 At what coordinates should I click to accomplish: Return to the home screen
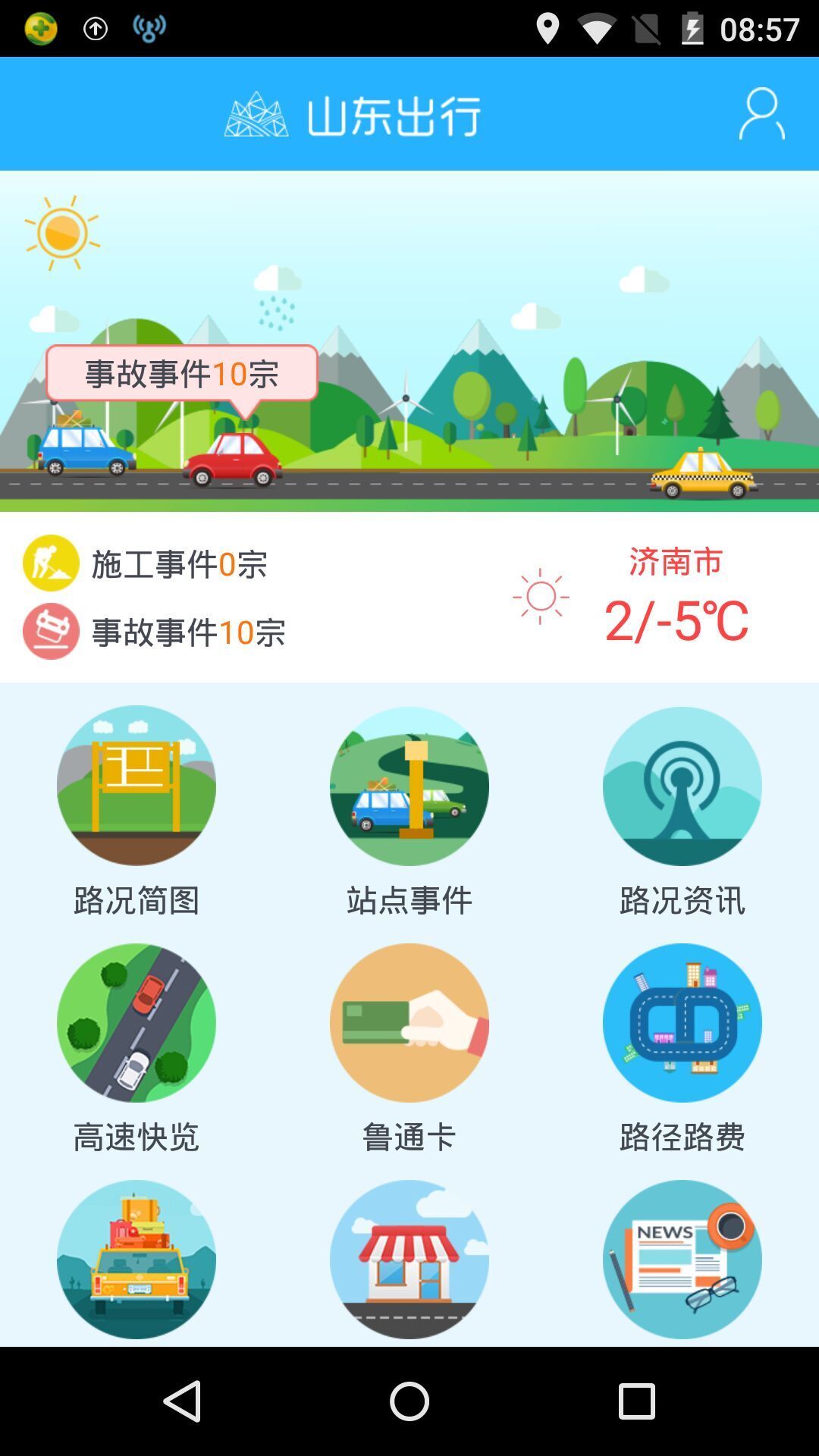coord(409,1401)
